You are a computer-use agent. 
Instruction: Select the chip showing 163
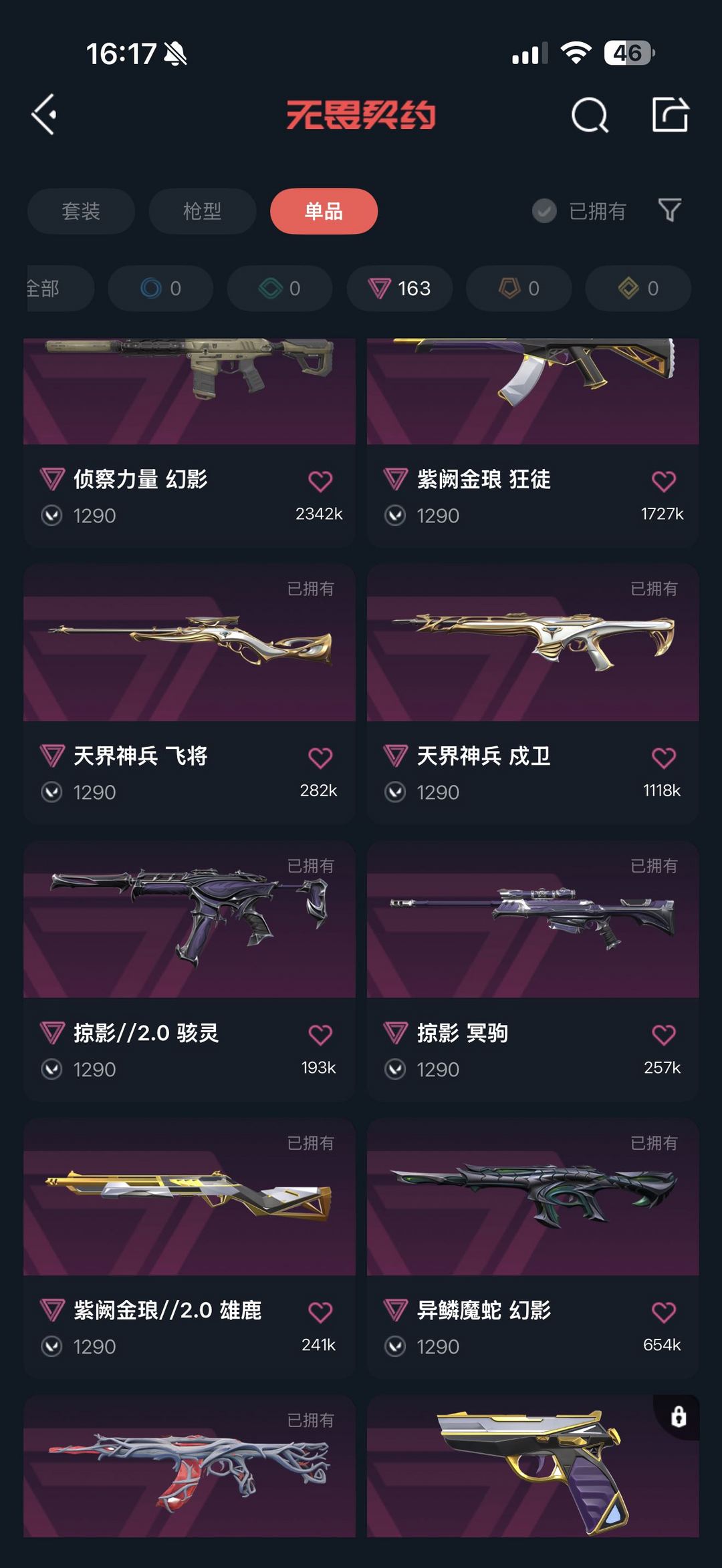(x=399, y=289)
